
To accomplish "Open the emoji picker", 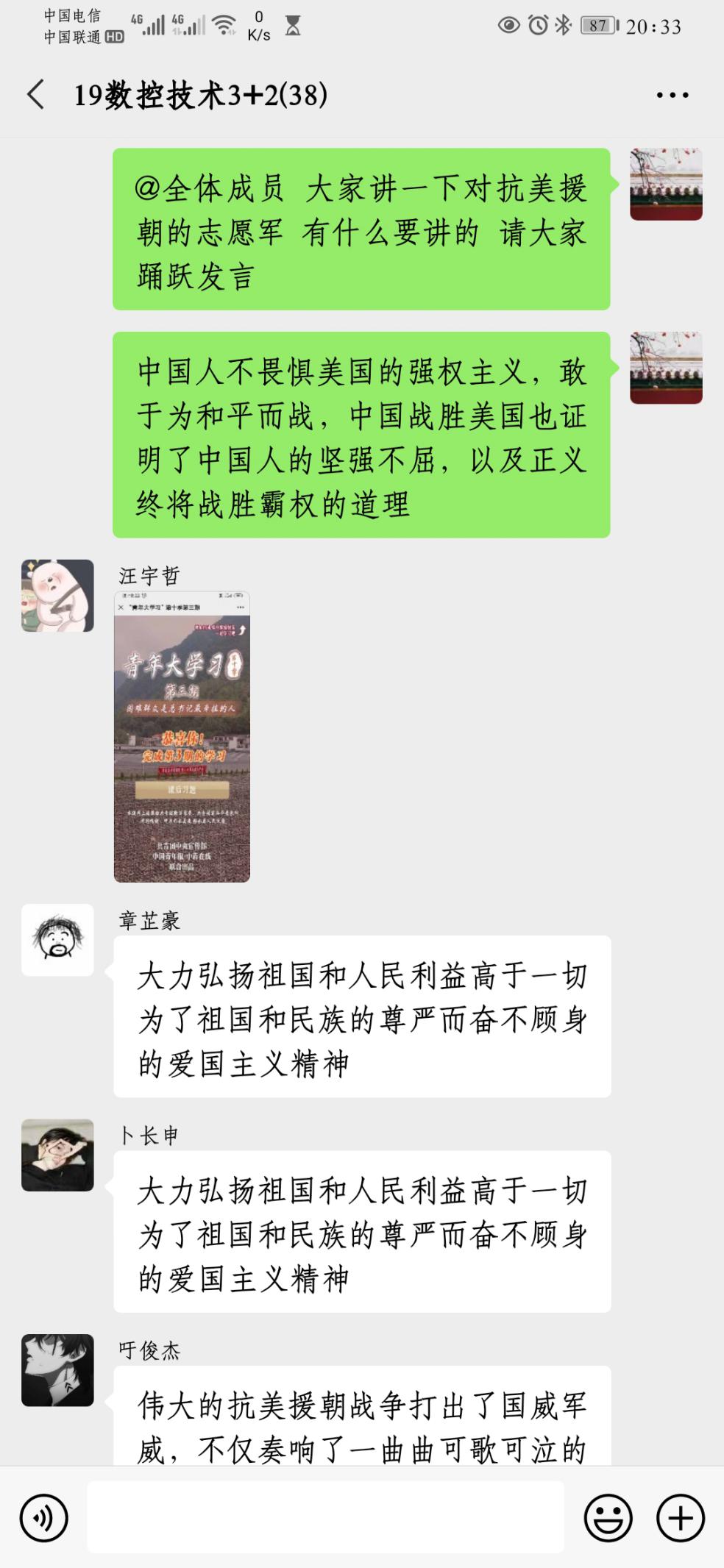I will coord(608,1517).
